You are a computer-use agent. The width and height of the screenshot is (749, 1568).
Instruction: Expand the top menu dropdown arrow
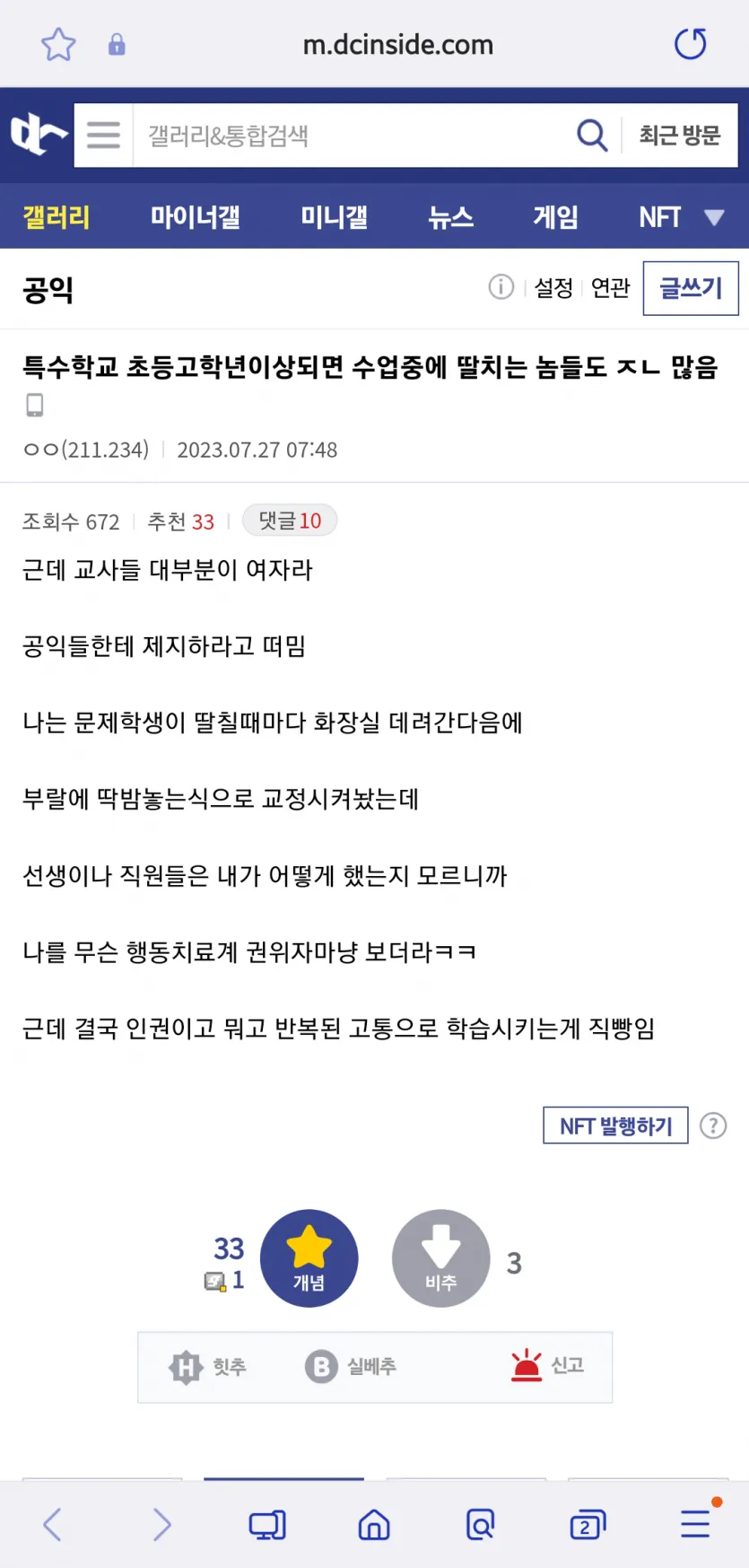pos(714,217)
